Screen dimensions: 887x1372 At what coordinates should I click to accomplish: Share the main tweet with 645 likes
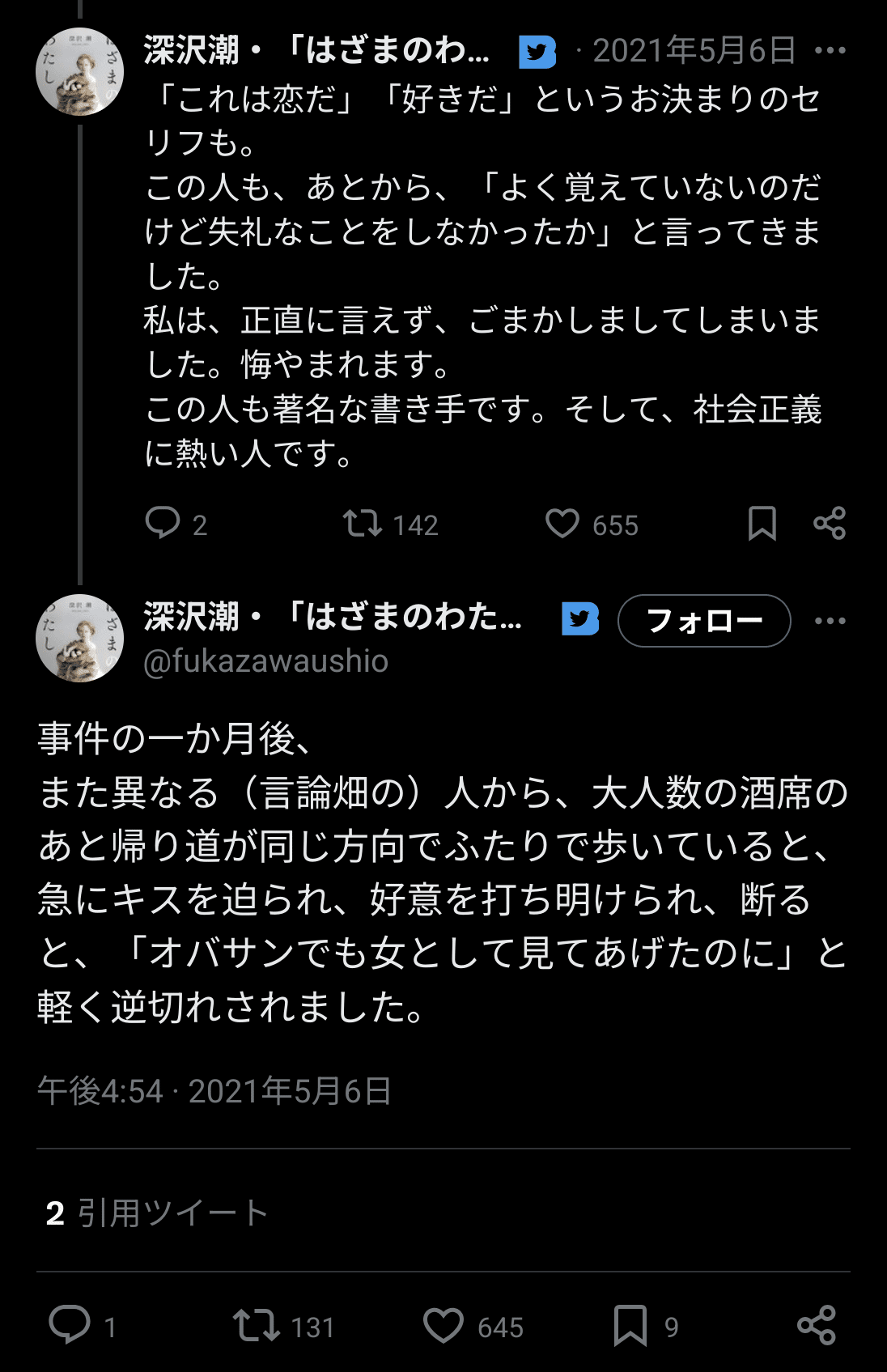click(816, 1325)
